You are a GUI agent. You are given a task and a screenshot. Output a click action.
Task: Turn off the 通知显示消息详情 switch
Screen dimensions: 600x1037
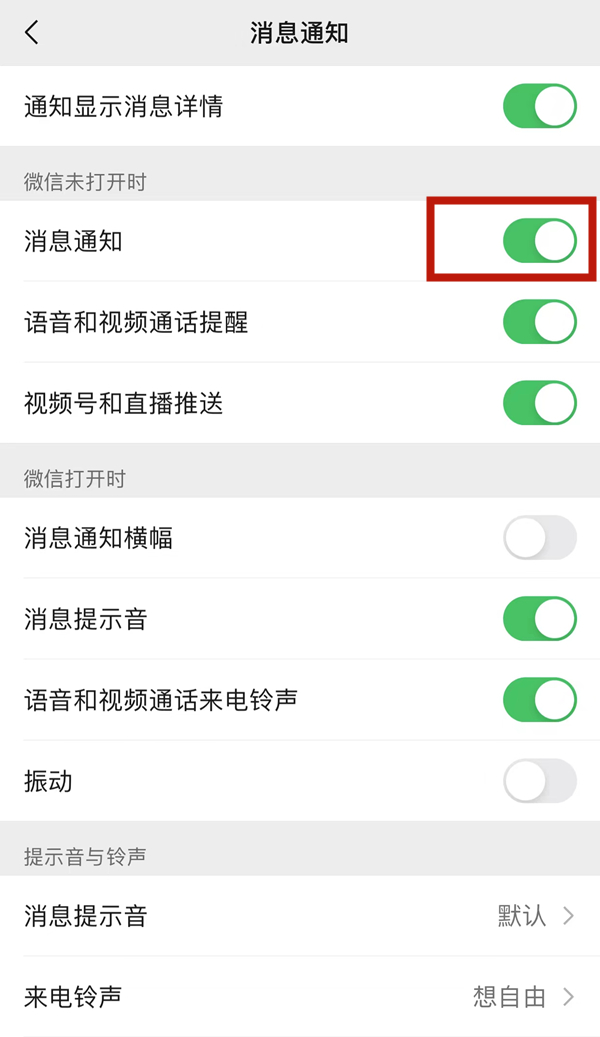[539, 107]
